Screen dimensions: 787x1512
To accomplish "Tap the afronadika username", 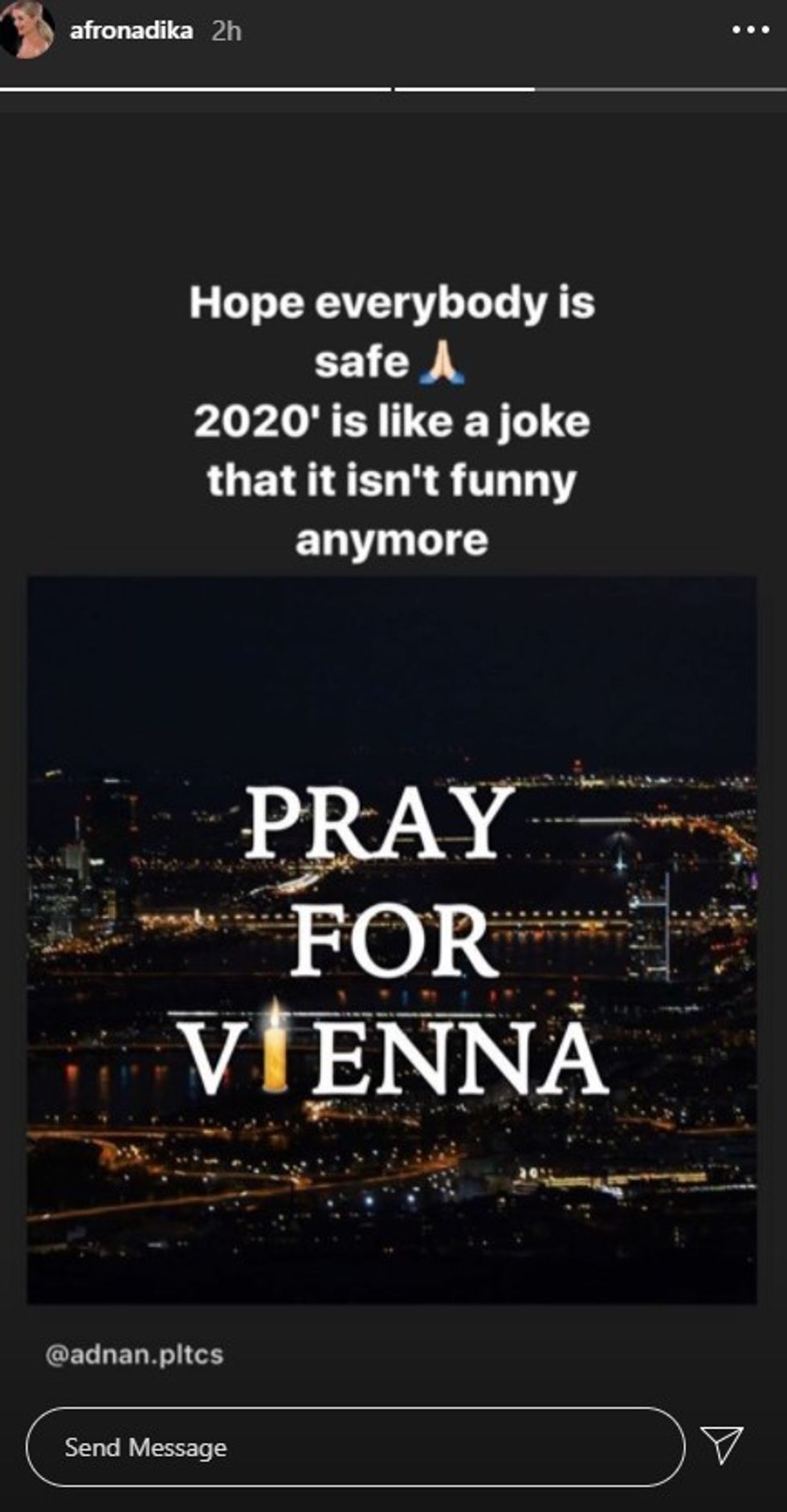I will [x=131, y=31].
